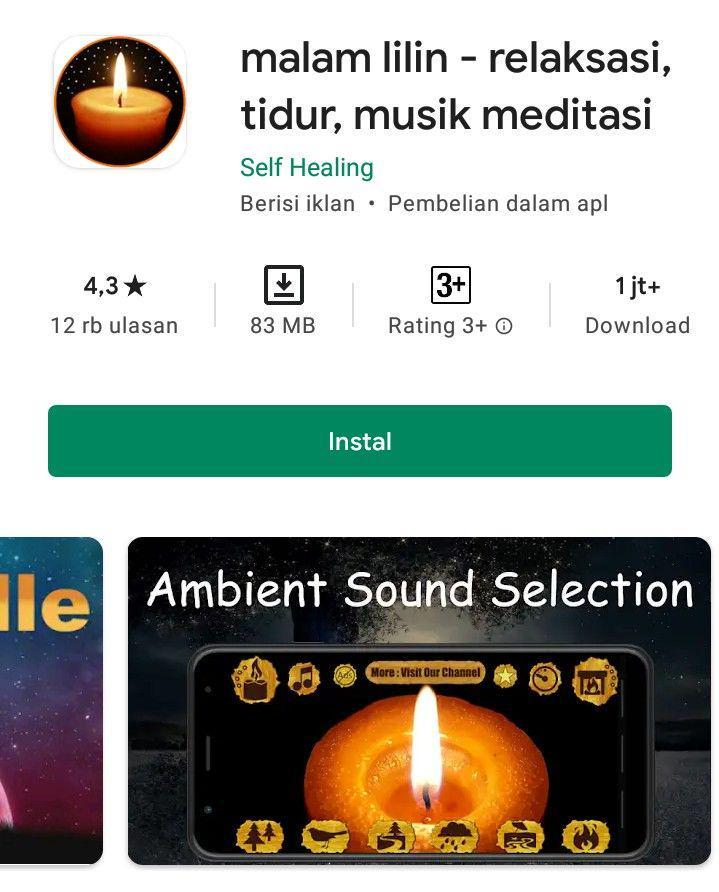Image resolution: width=719 pixels, height=892 pixels.
Task: Open the partially visible candle screenshot
Action: coord(50,700)
